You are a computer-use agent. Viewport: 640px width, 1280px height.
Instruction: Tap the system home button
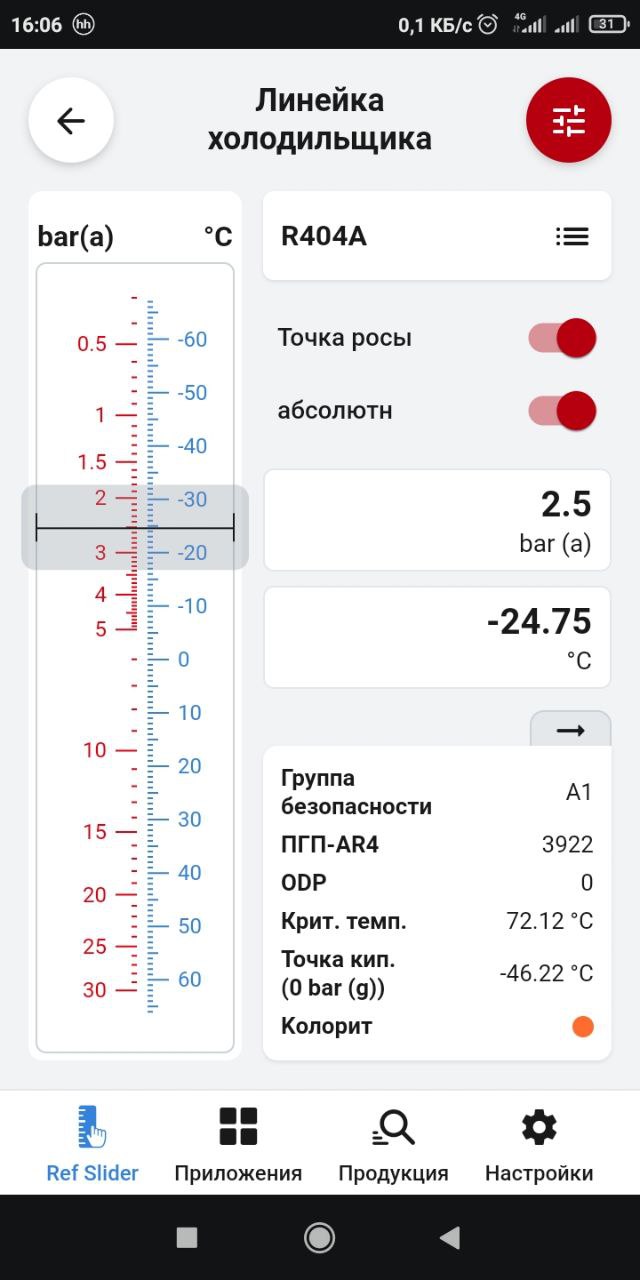coord(319,1238)
